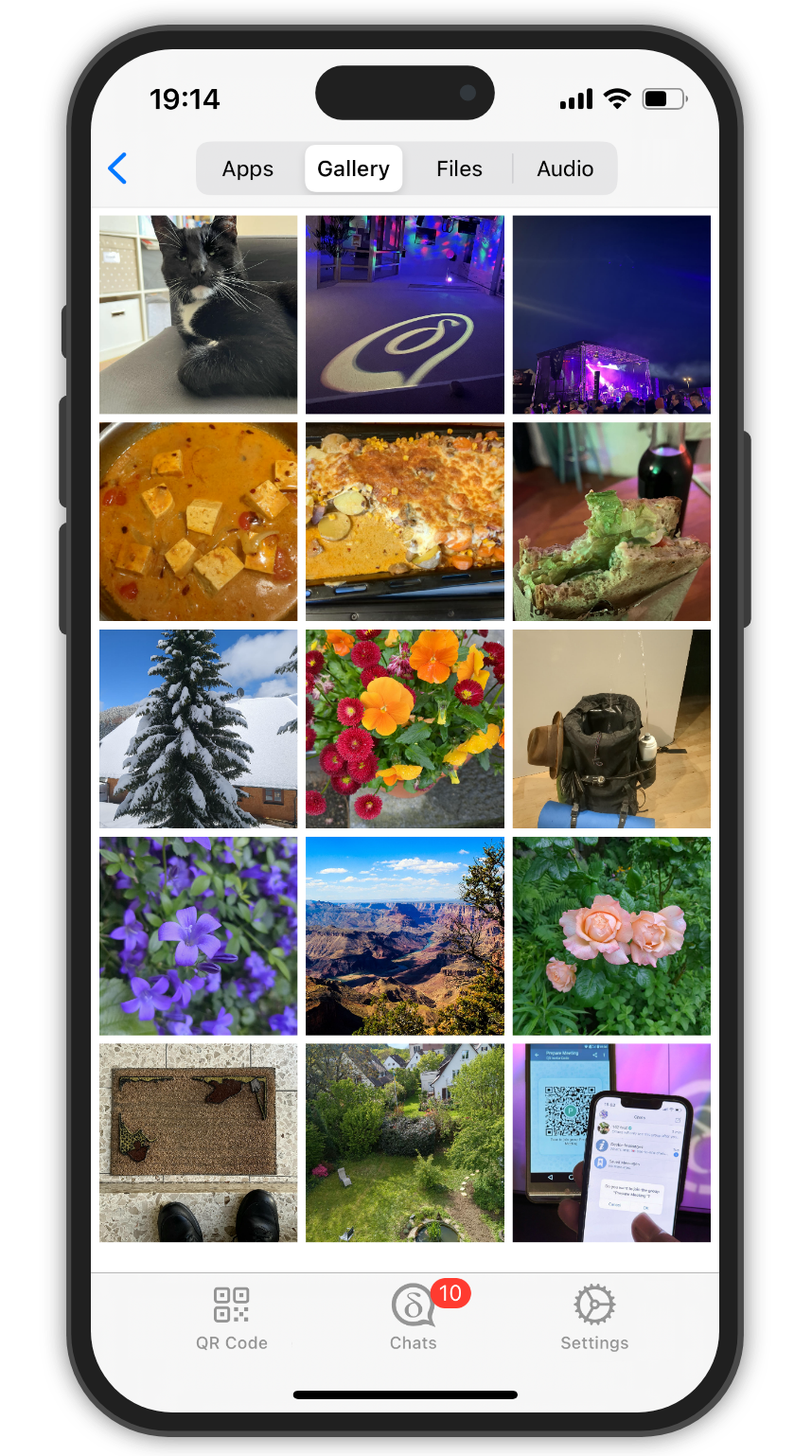Screen dimensions: 812x1456
Task: View the backpack with hat photo
Action: coord(611,729)
